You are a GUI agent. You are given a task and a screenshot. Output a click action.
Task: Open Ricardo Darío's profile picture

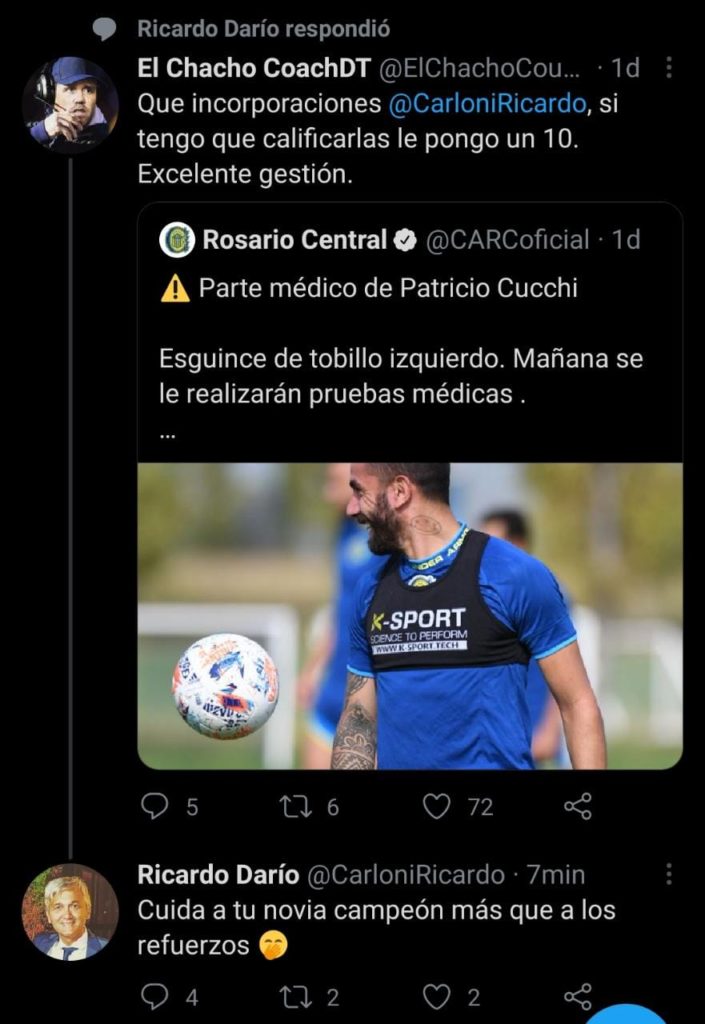tap(70, 912)
